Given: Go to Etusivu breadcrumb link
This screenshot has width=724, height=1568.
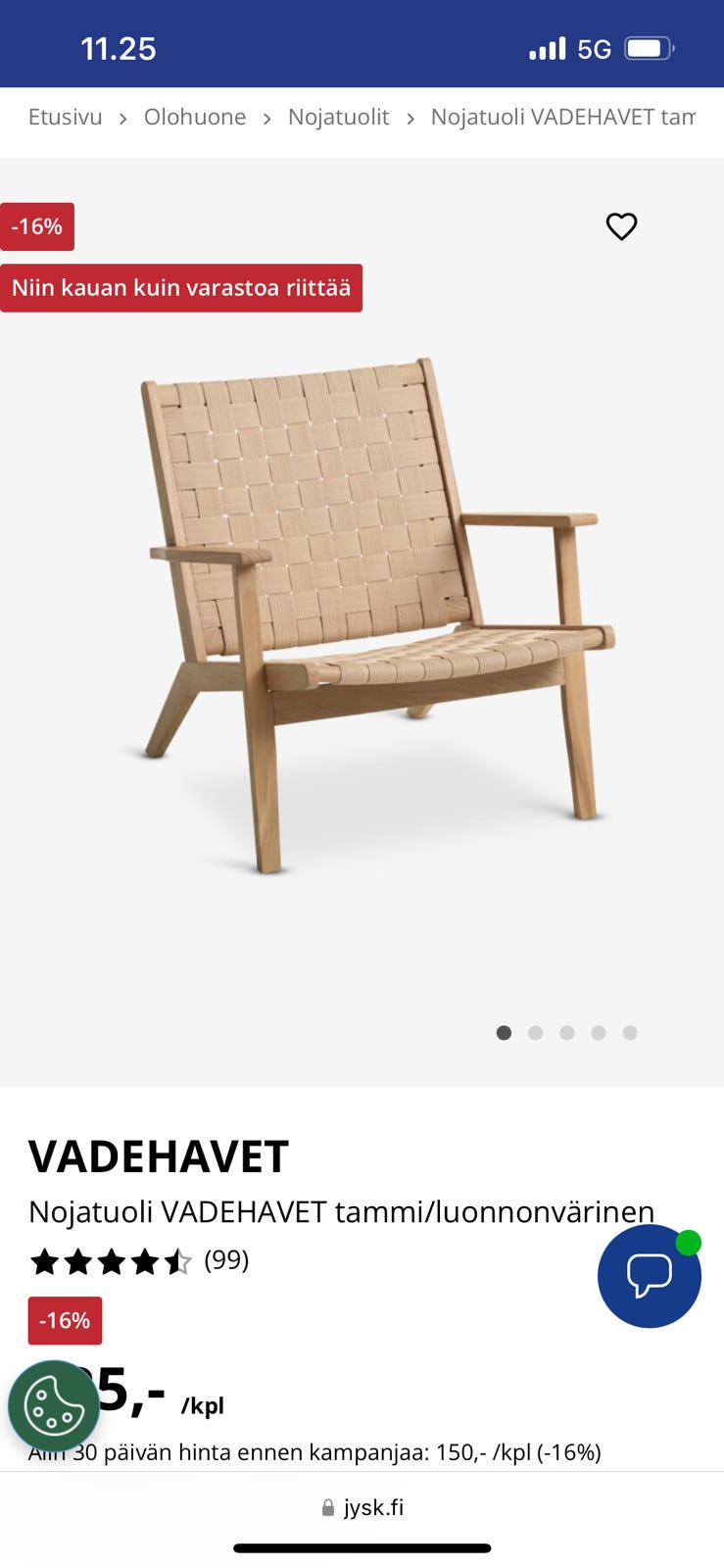Looking at the screenshot, I should (x=66, y=118).
